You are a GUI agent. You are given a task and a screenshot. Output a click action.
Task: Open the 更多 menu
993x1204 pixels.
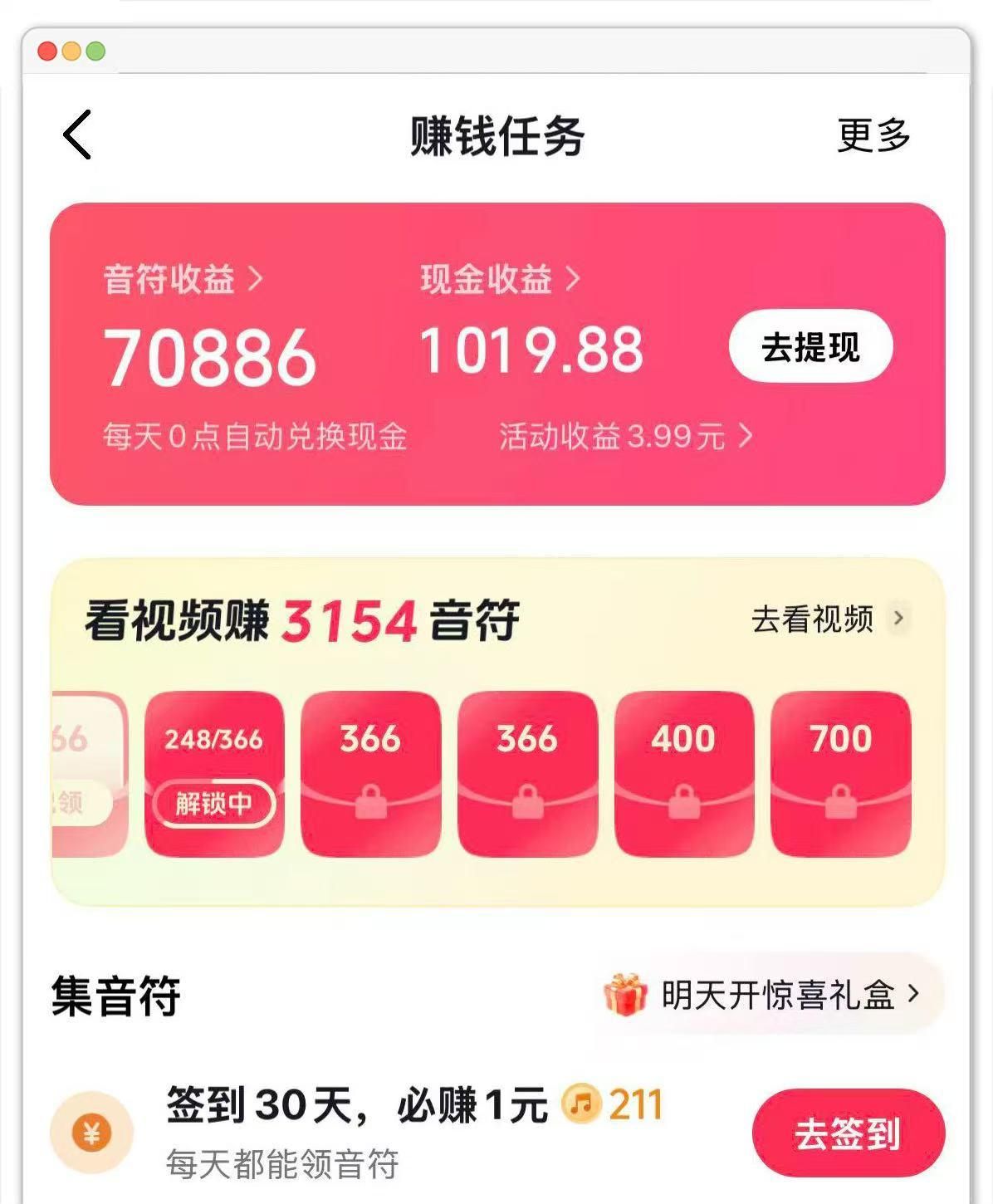(873, 135)
